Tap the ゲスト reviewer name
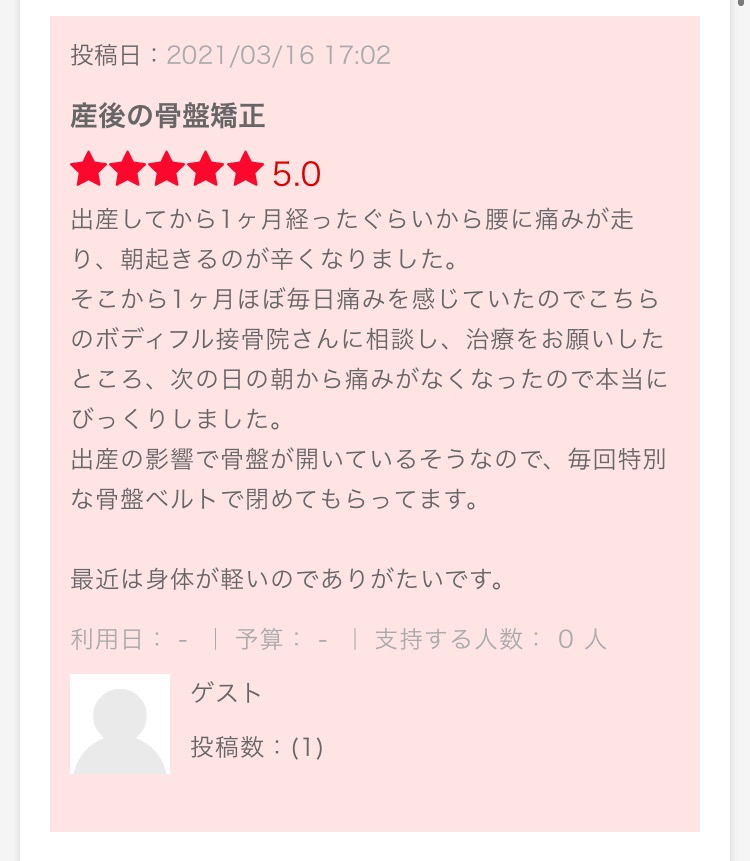 pyautogui.click(x=226, y=693)
